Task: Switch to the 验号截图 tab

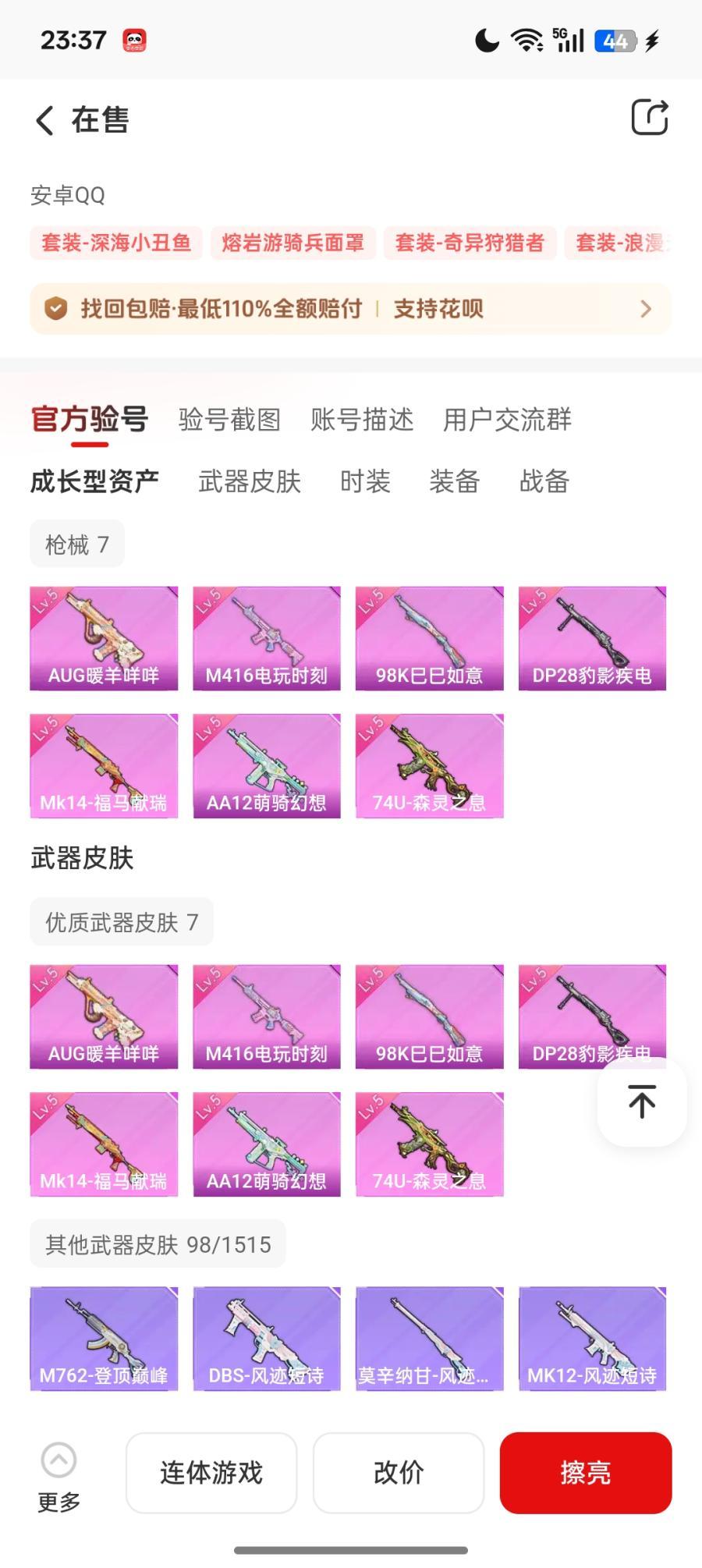Action: tap(229, 420)
